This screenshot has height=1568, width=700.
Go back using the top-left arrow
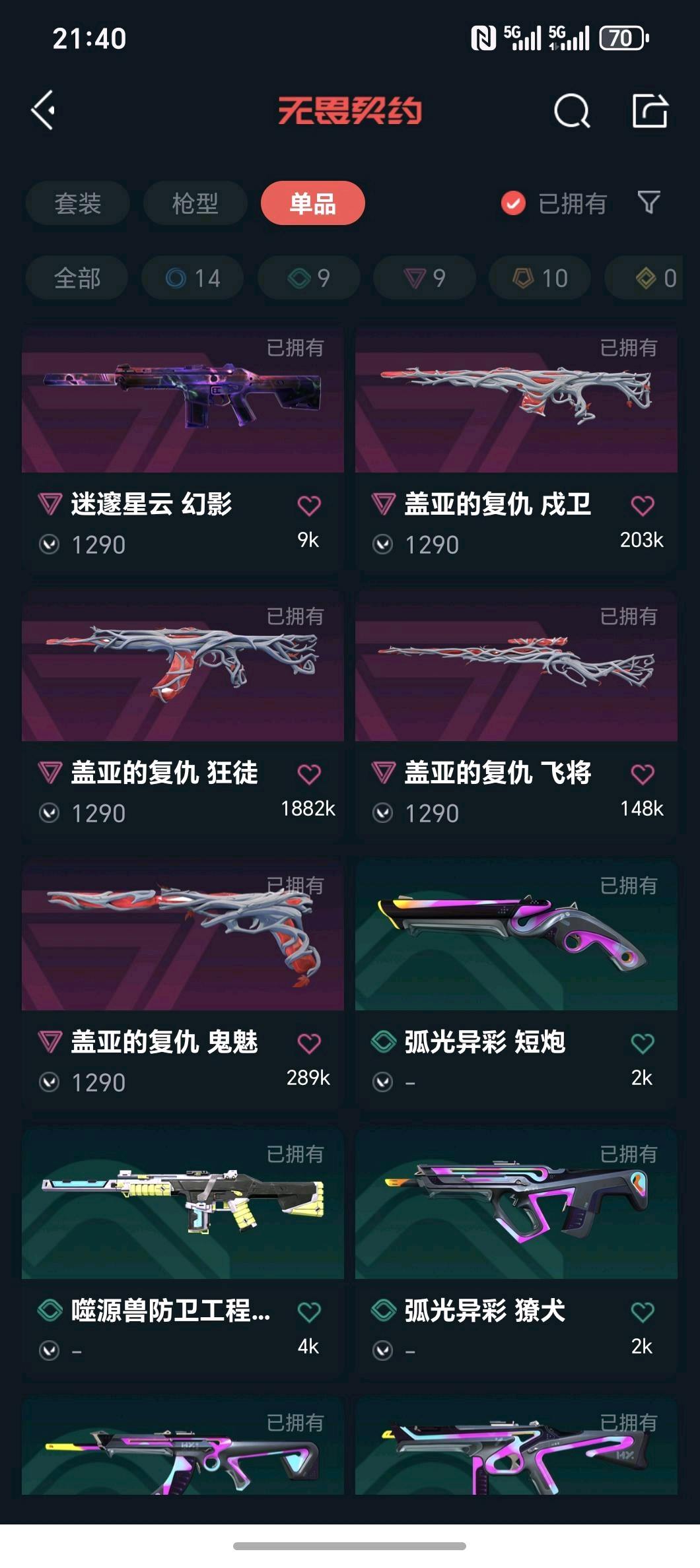pyautogui.click(x=44, y=110)
